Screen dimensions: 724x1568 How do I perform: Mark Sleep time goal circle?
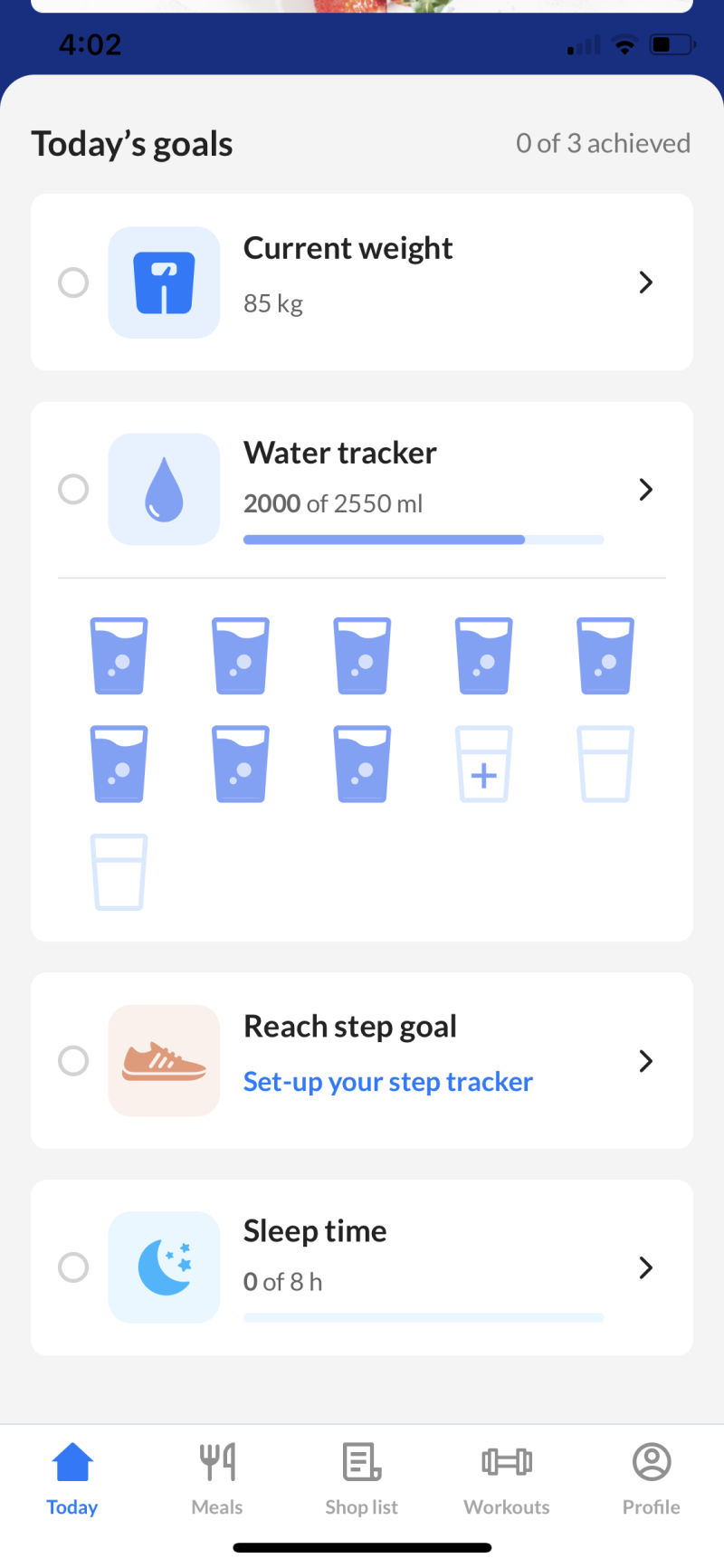click(x=73, y=1267)
